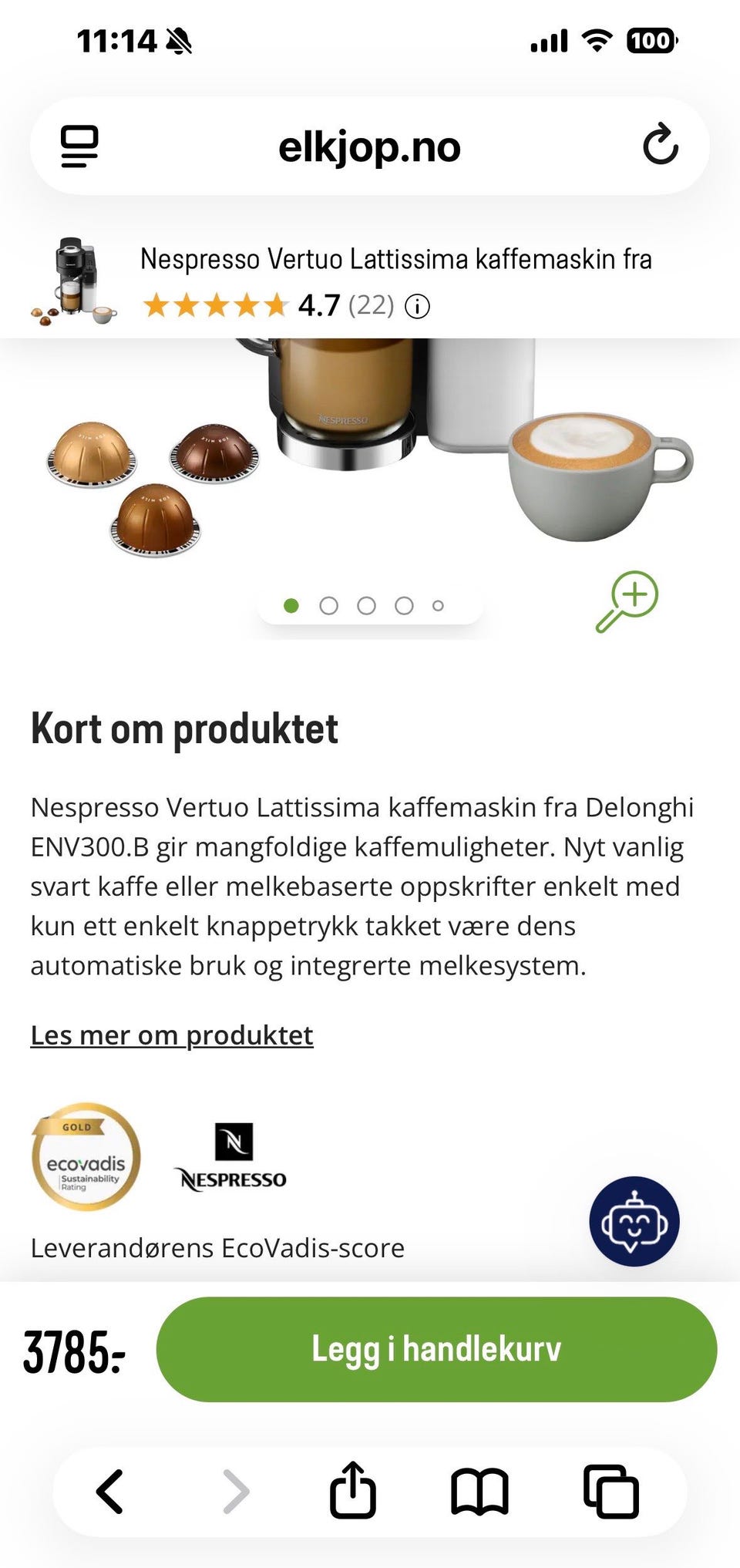The width and height of the screenshot is (740, 1568).
Task: Tap the EcoVadis Gold sustainability badge
Action: point(85,1158)
